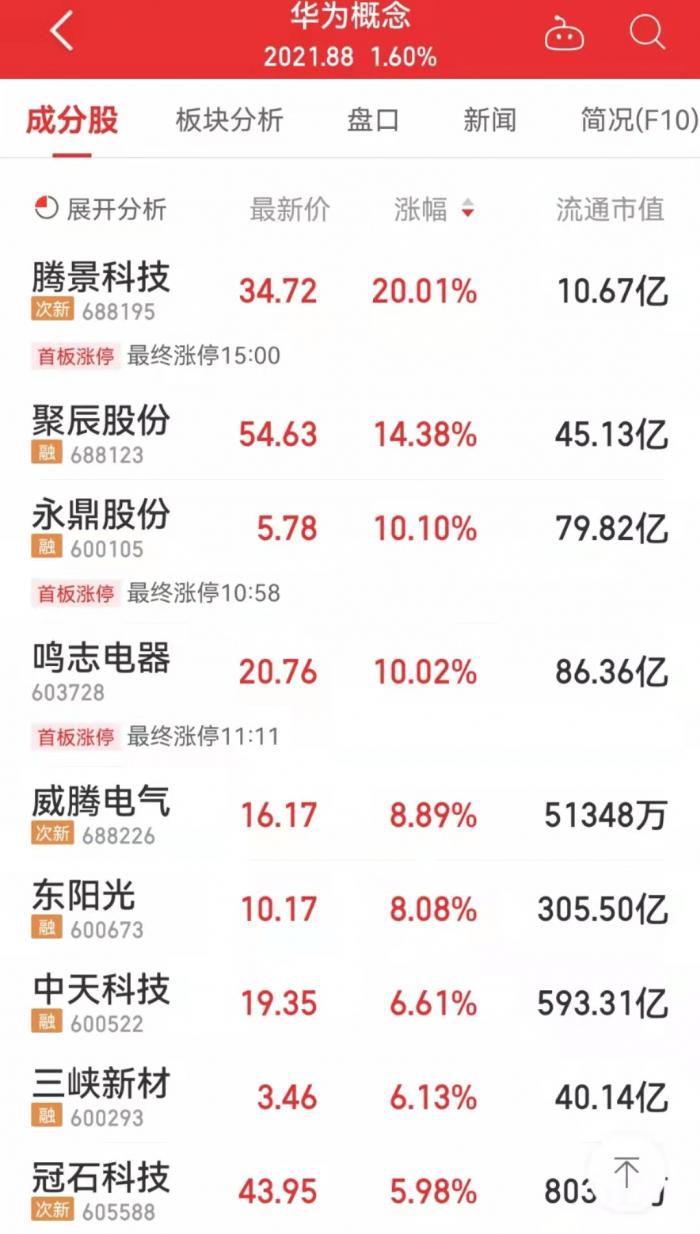Open 腾景科技 stock details
The width and height of the screenshot is (700, 1234).
pyautogui.click(x=350, y=292)
